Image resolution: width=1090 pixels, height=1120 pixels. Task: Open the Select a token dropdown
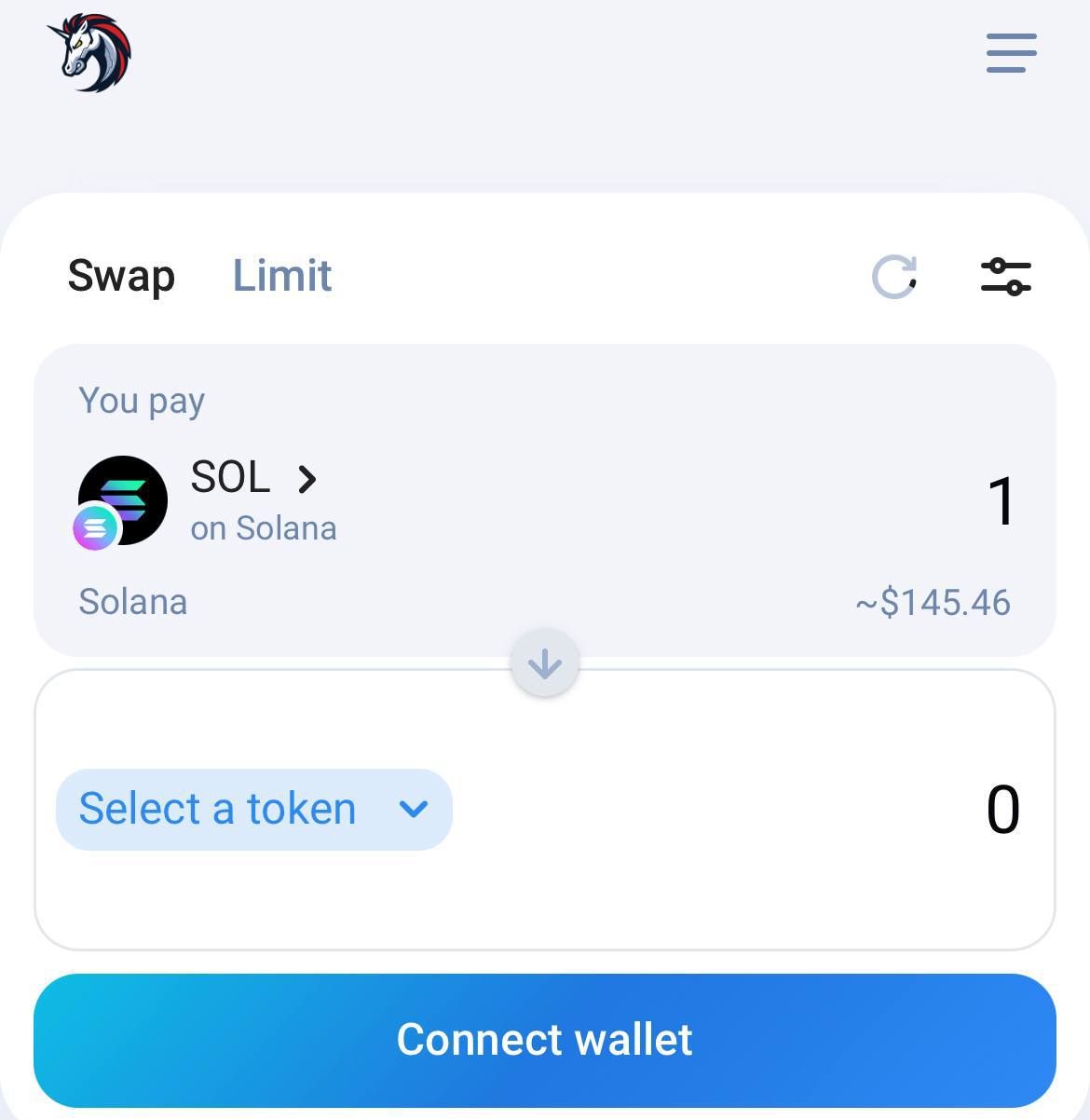[x=254, y=809]
